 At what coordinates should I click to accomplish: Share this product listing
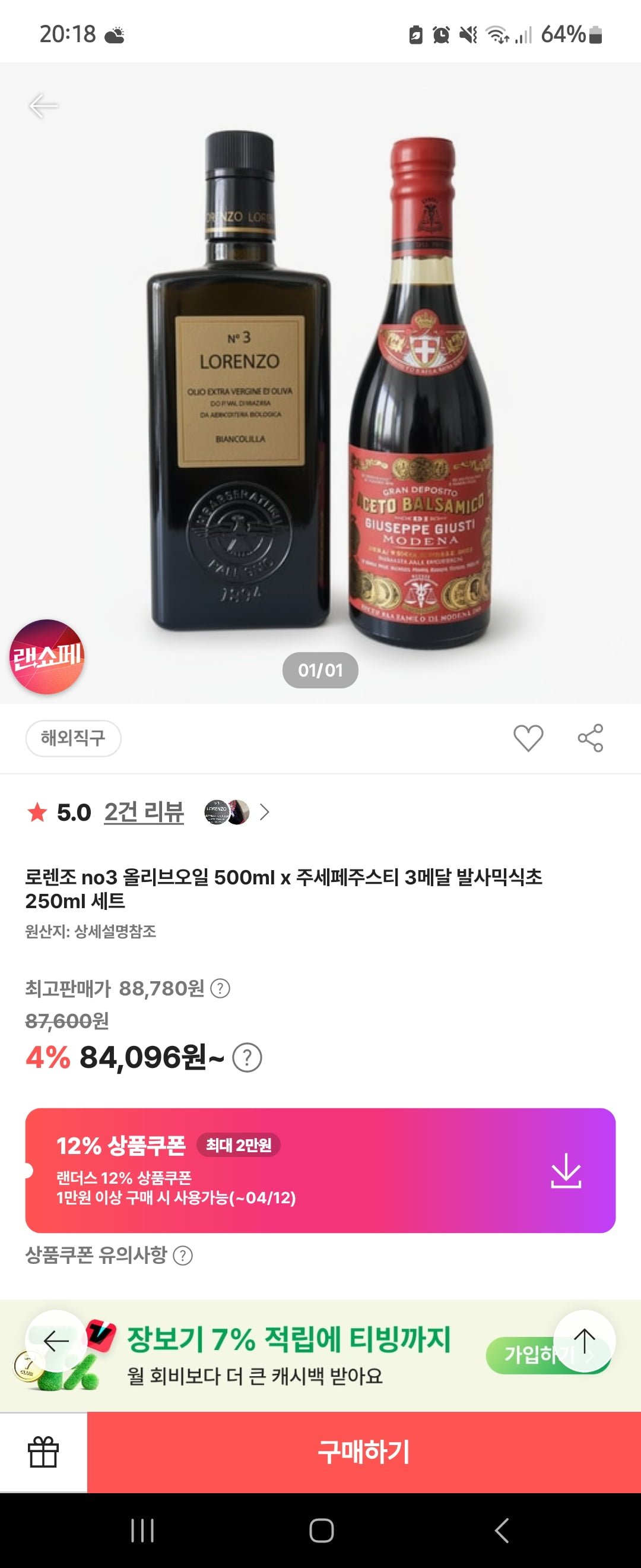tap(590, 738)
